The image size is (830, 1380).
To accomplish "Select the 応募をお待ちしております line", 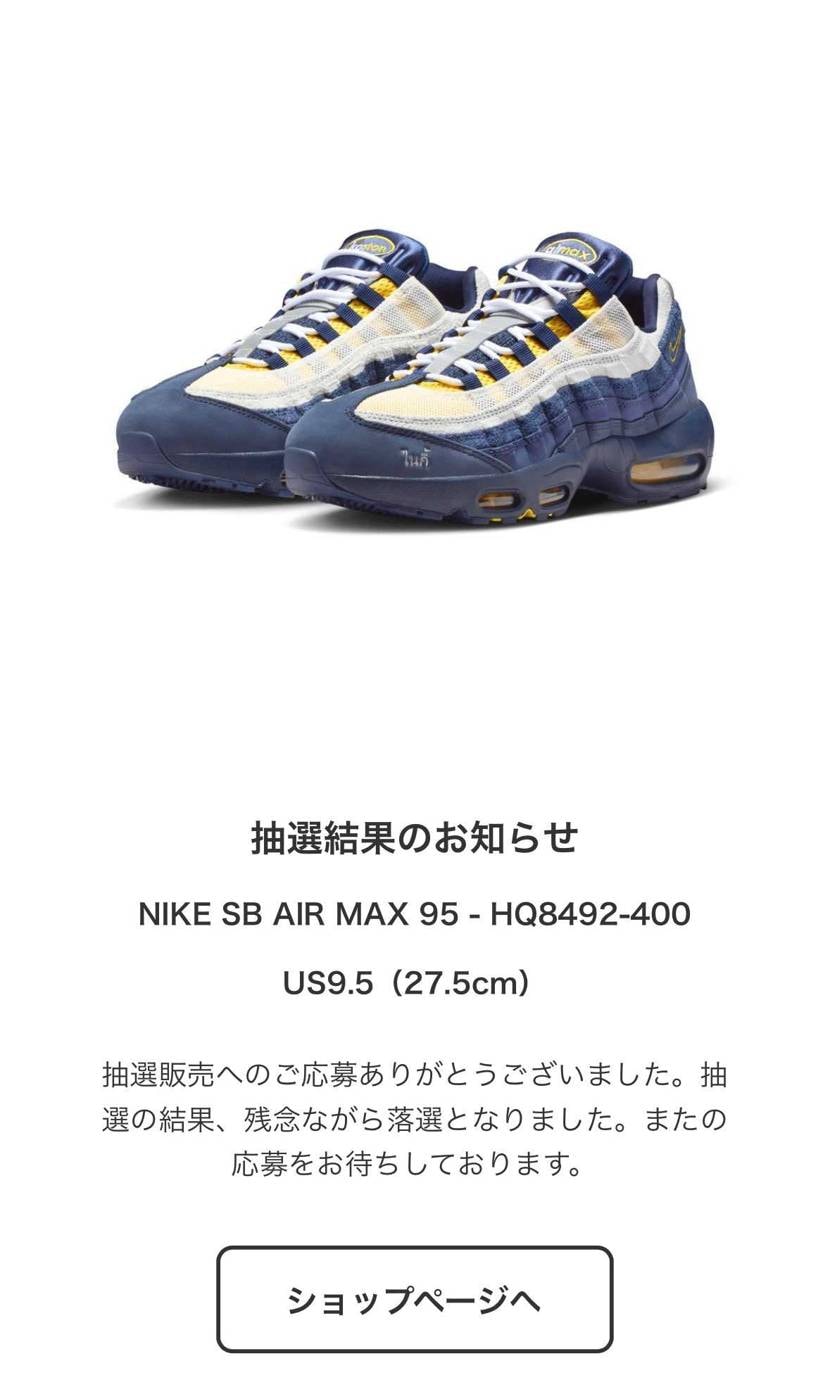I will point(414,1165).
